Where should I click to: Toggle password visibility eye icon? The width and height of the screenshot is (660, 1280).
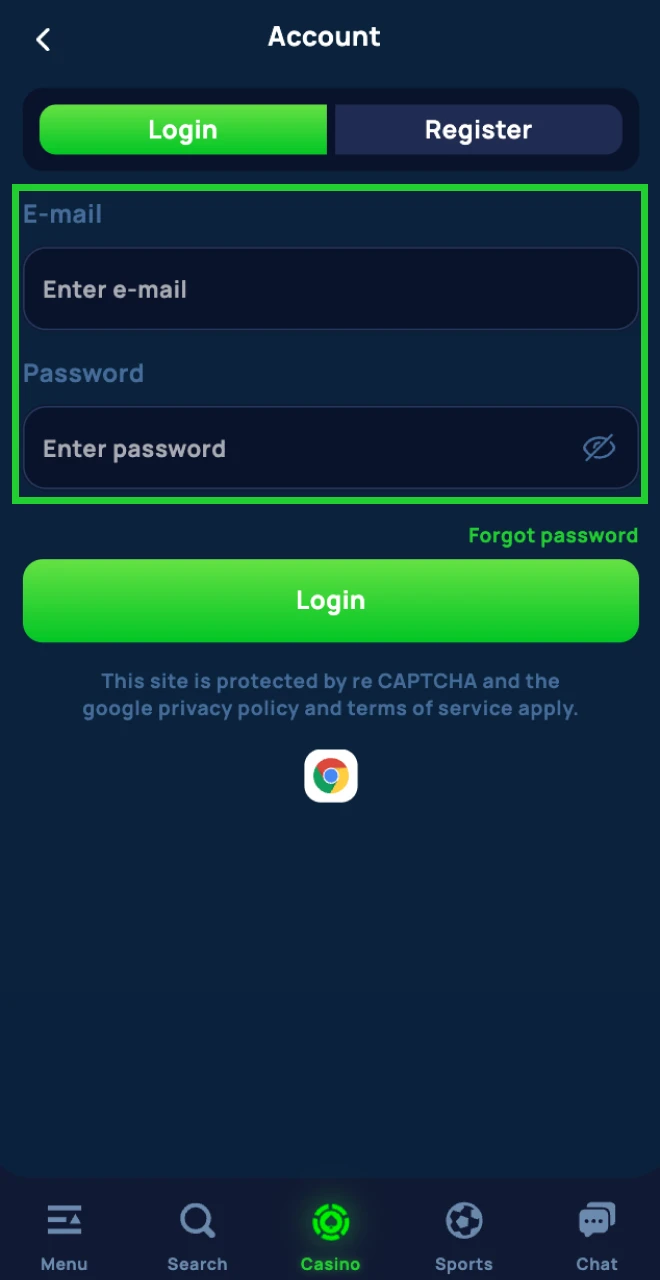click(x=598, y=448)
